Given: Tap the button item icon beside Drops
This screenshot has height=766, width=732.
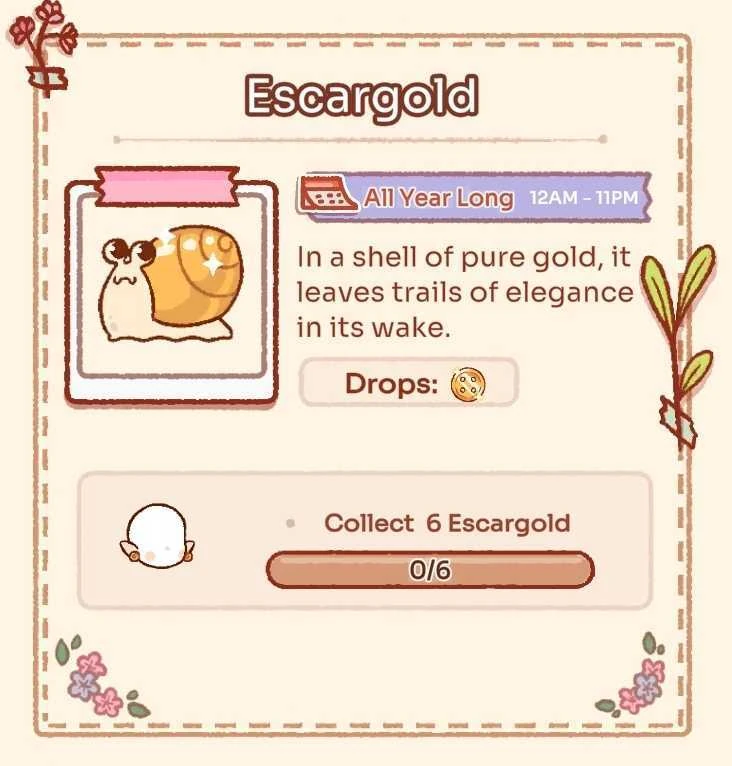Looking at the screenshot, I should tap(467, 384).
